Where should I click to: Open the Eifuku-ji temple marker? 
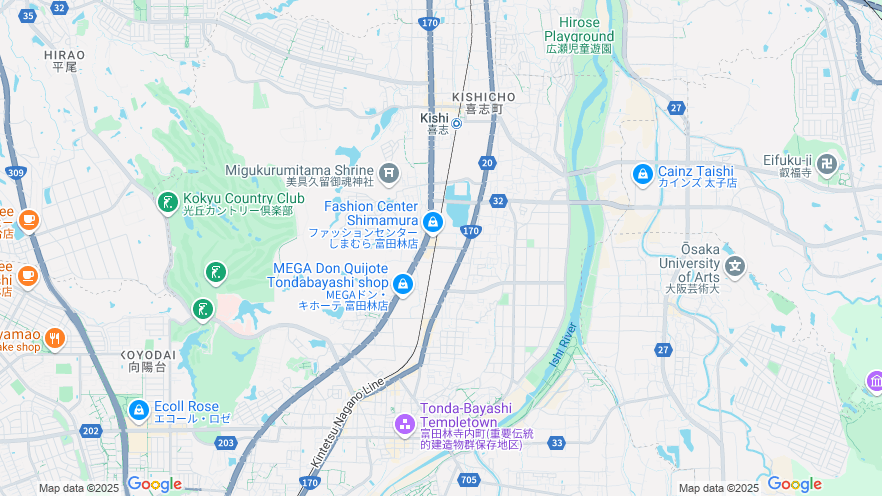pos(826,165)
